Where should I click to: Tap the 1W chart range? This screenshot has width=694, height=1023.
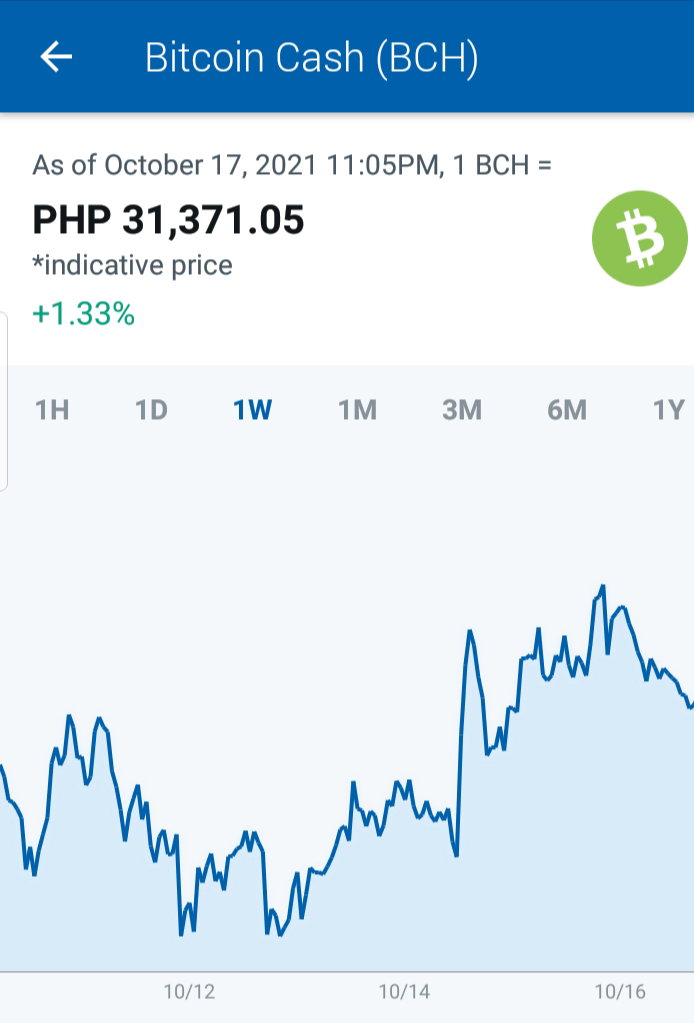coord(252,410)
